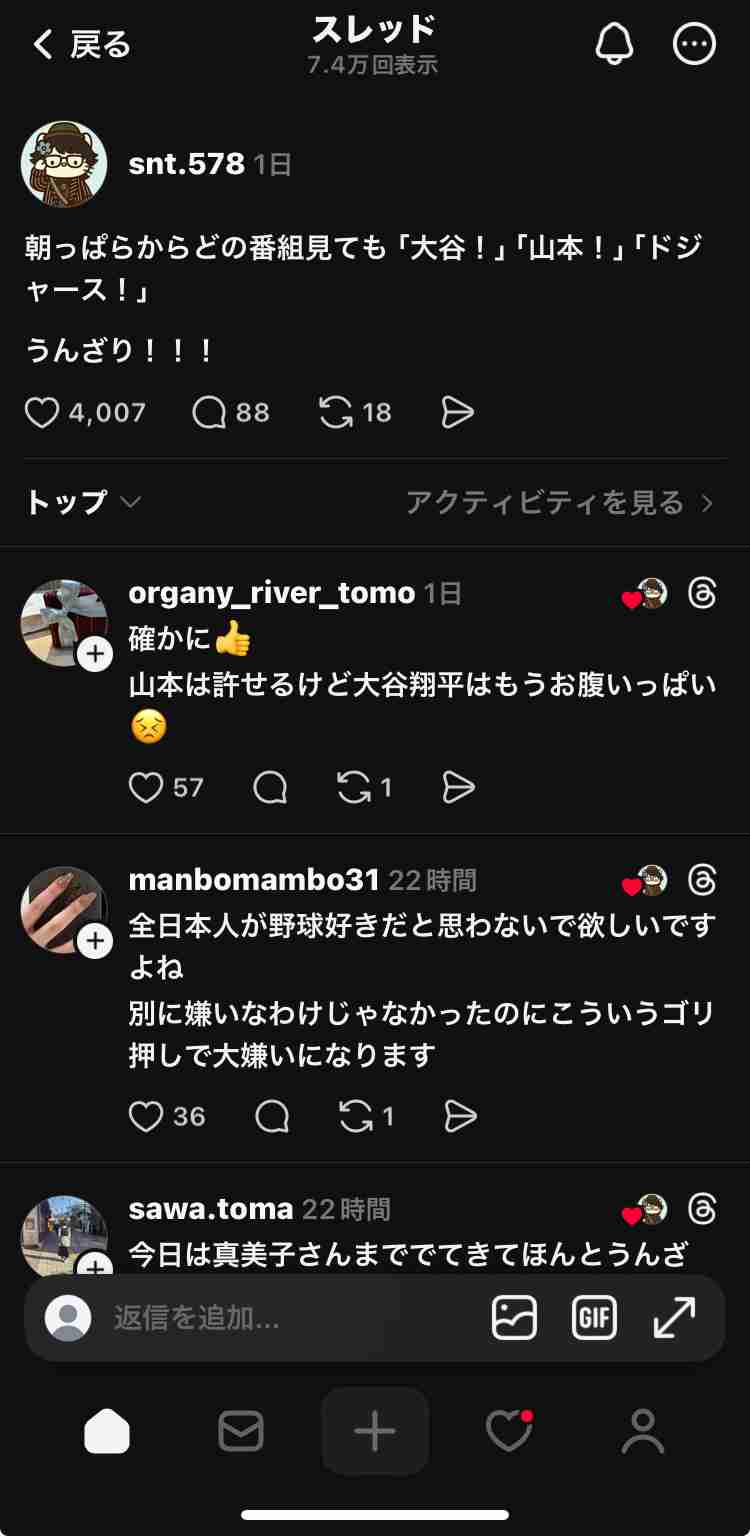Open your profile tab
This screenshot has height=1536, width=750.
pyautogui.click(x=643, y=1431)
